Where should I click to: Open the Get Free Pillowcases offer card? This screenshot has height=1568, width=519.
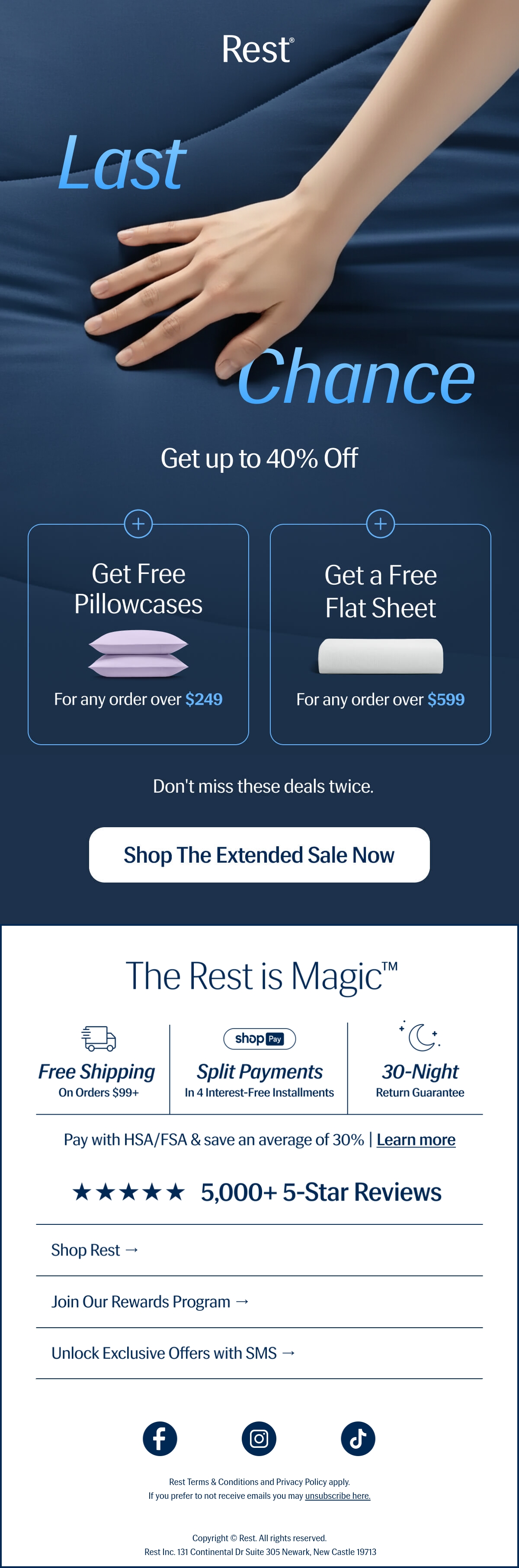tap(138, 634)
